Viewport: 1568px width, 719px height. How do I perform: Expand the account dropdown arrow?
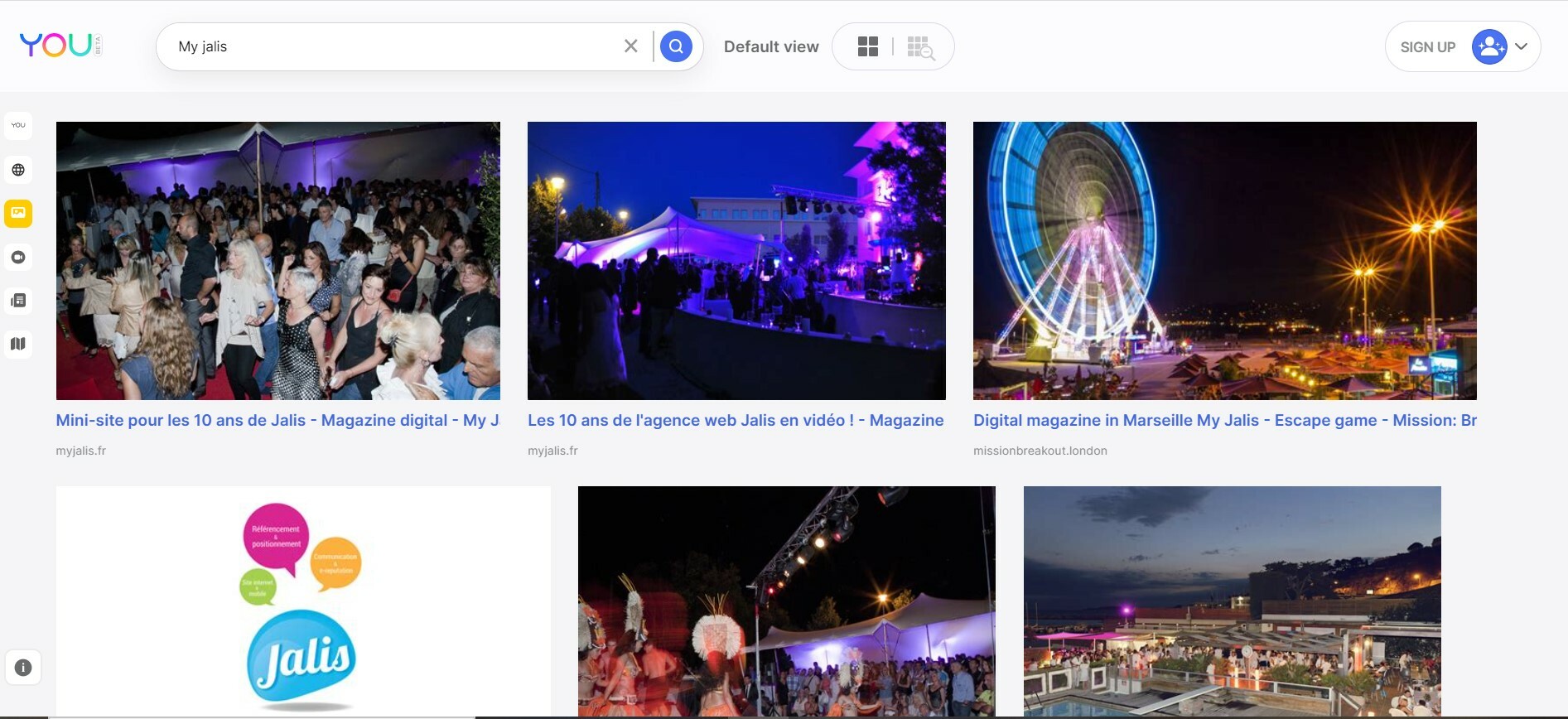(x=1522, y=46)
